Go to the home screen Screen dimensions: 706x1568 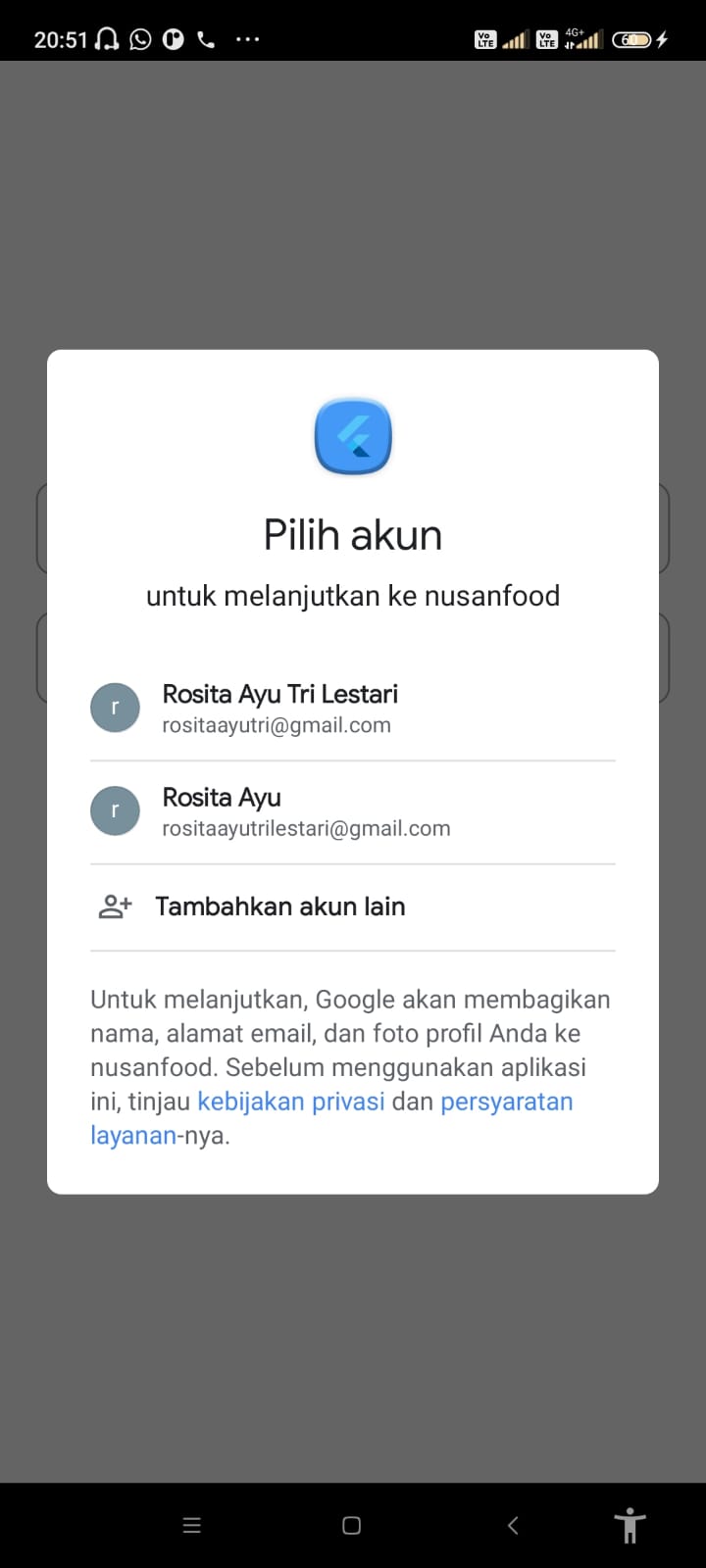coord(352,1525)
